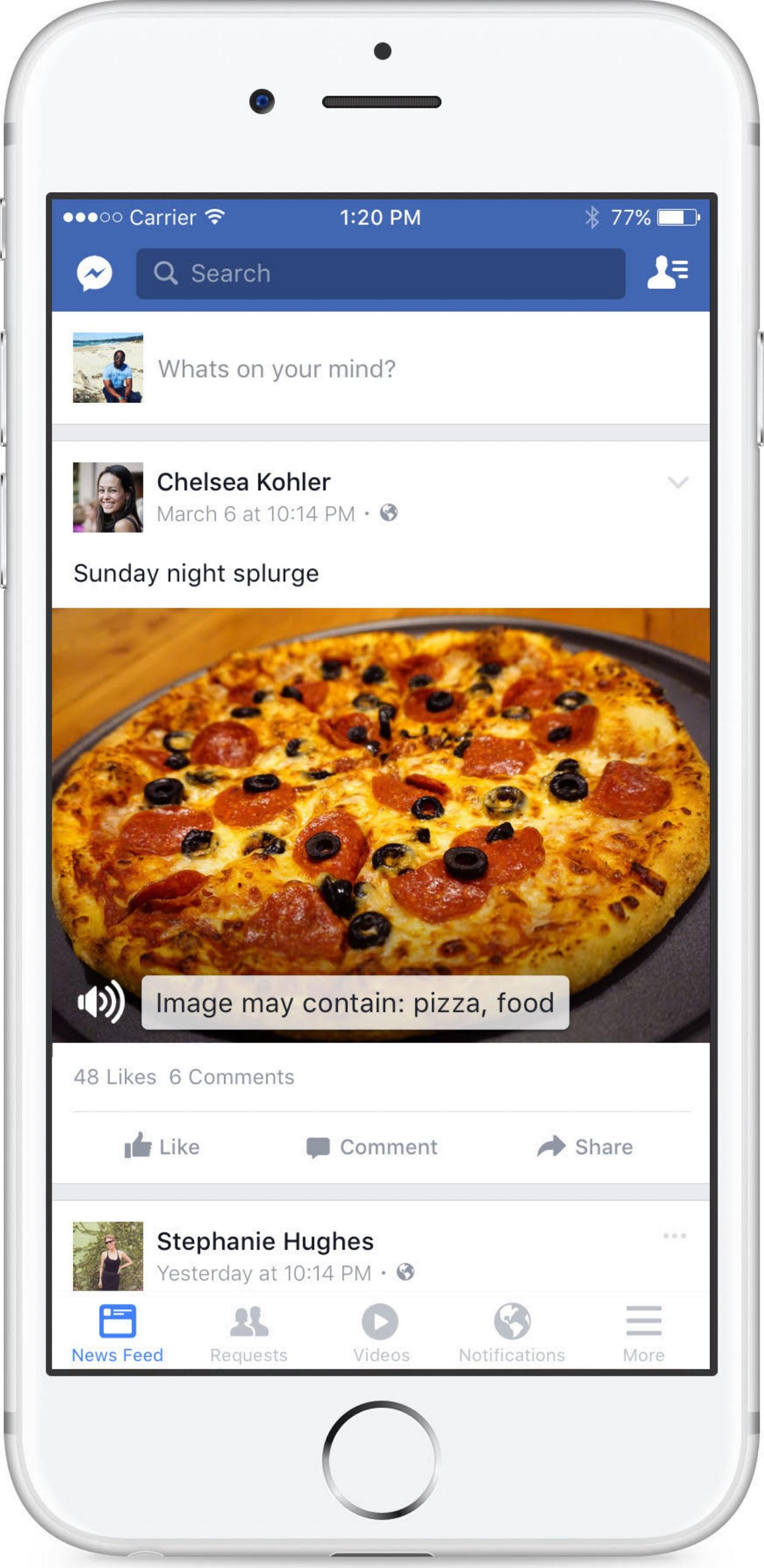Open Stephanie Hughes's profile
This screenshot has height=1568, width=764.
click(x=264, y=1241)
